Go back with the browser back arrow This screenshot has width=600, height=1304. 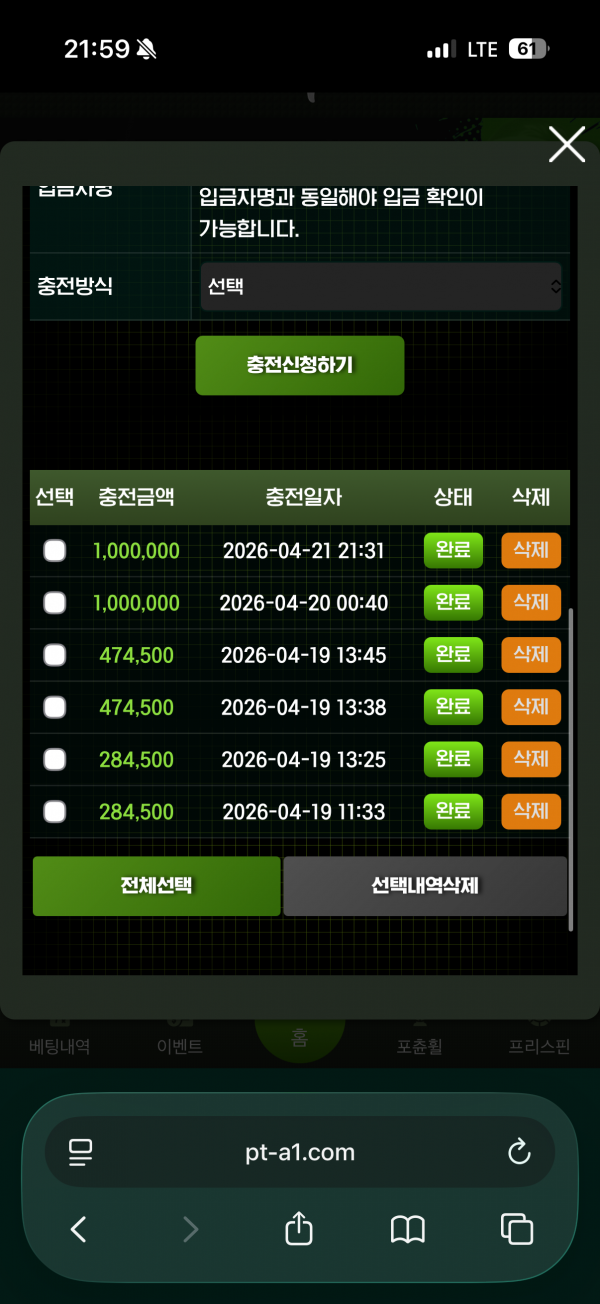coord(79,1229)
